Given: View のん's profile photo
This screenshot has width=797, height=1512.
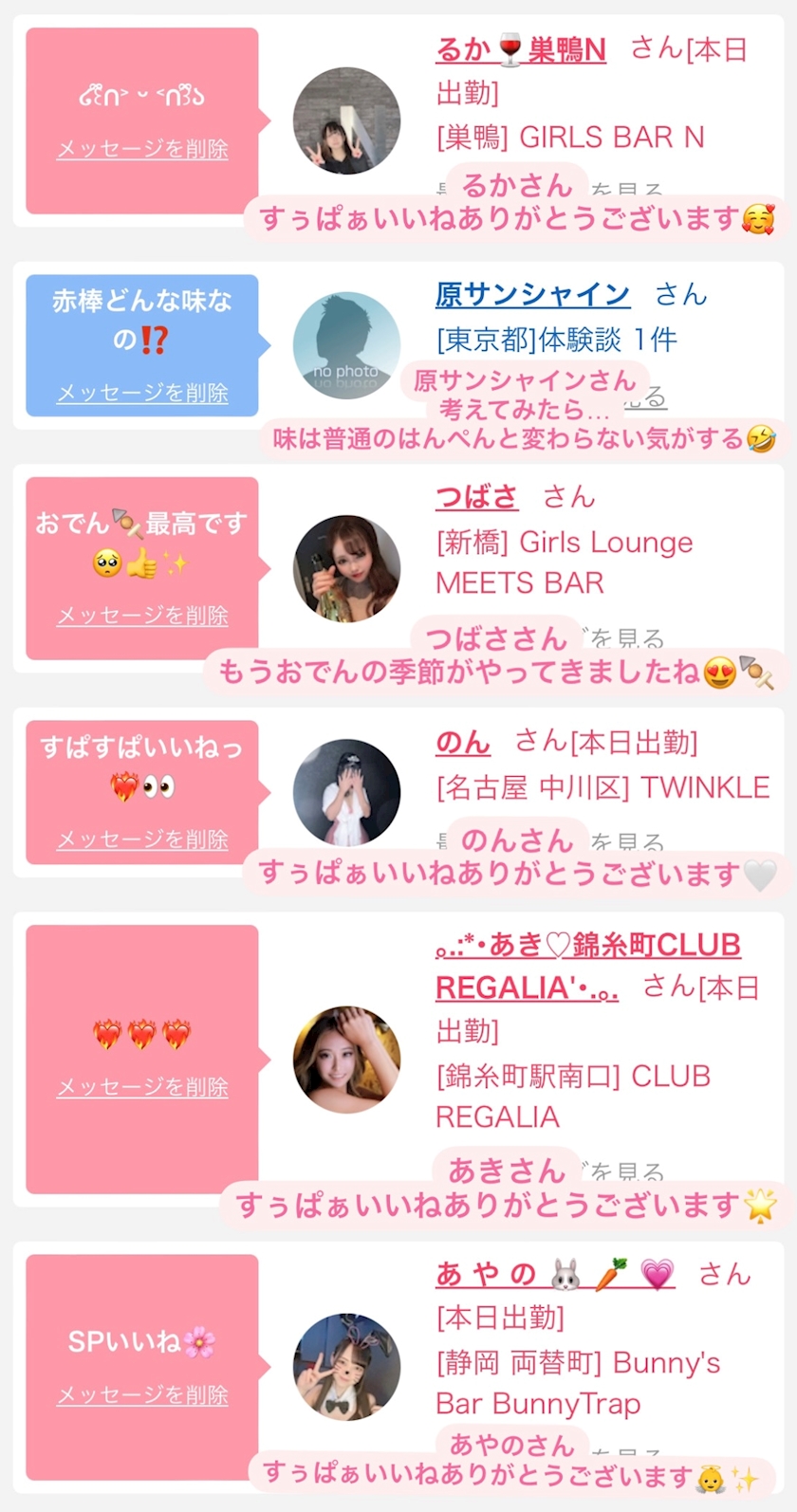Looking at the screenshot, I should [x=346, y=792].
